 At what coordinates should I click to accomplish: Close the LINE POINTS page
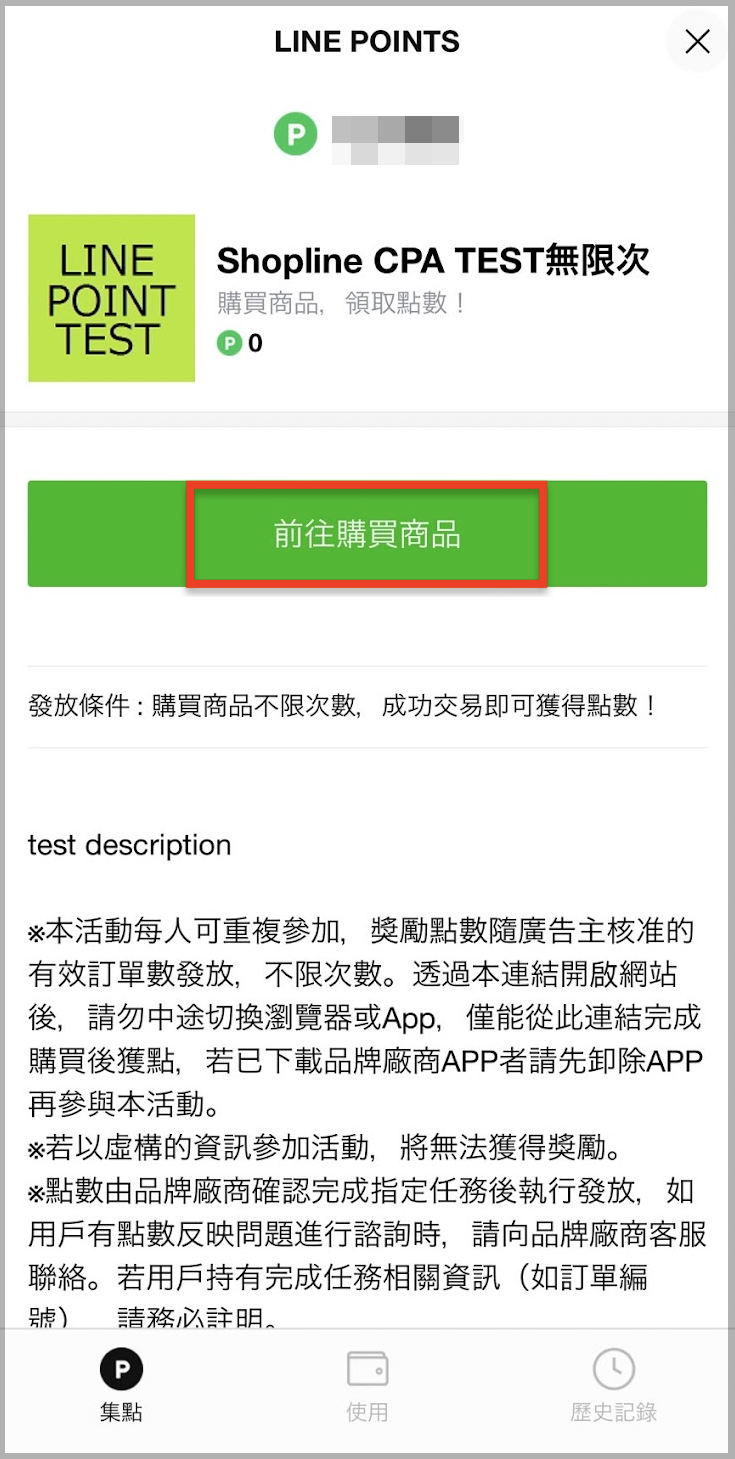[x=697, y=41]
